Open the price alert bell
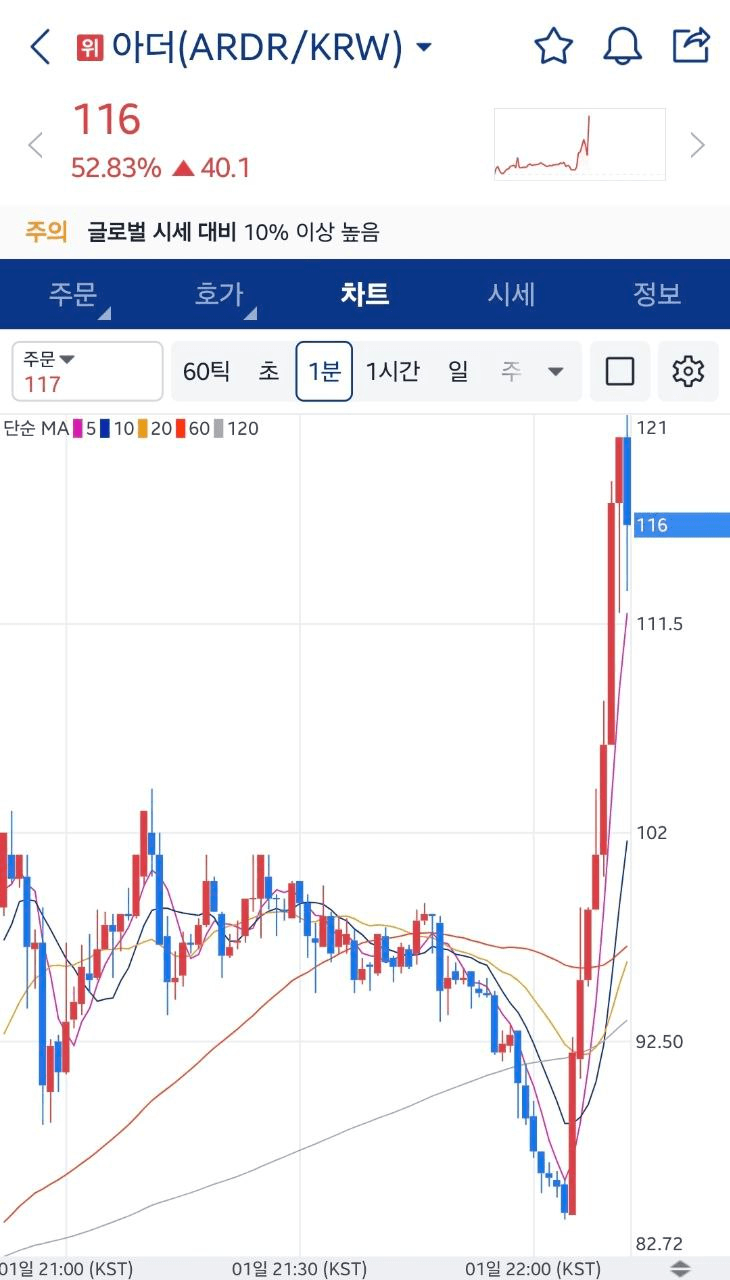 [622, 47]
